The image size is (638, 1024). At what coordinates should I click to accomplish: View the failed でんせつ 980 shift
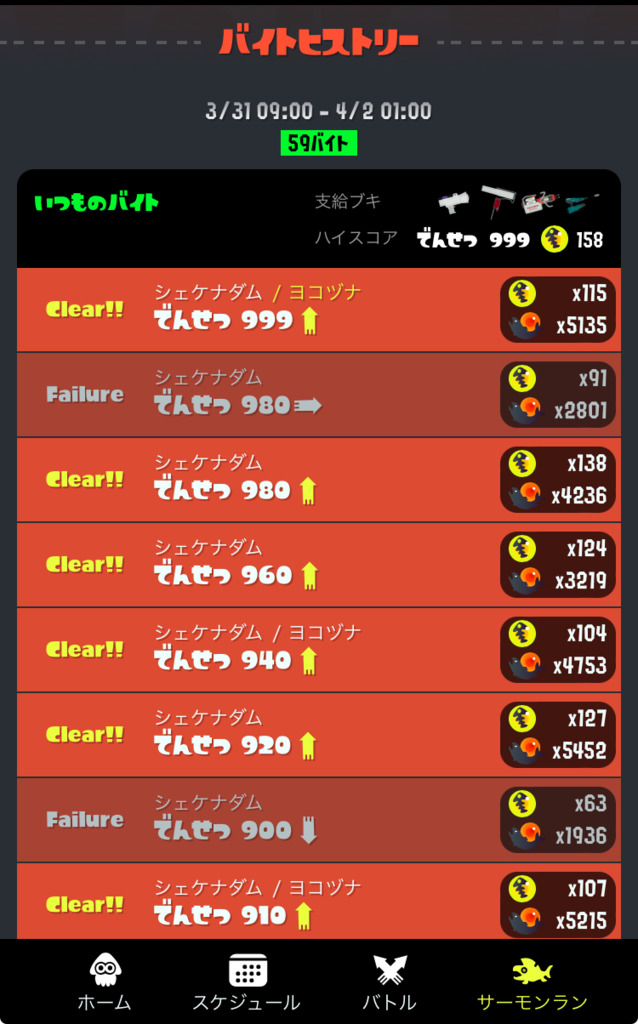318,394
